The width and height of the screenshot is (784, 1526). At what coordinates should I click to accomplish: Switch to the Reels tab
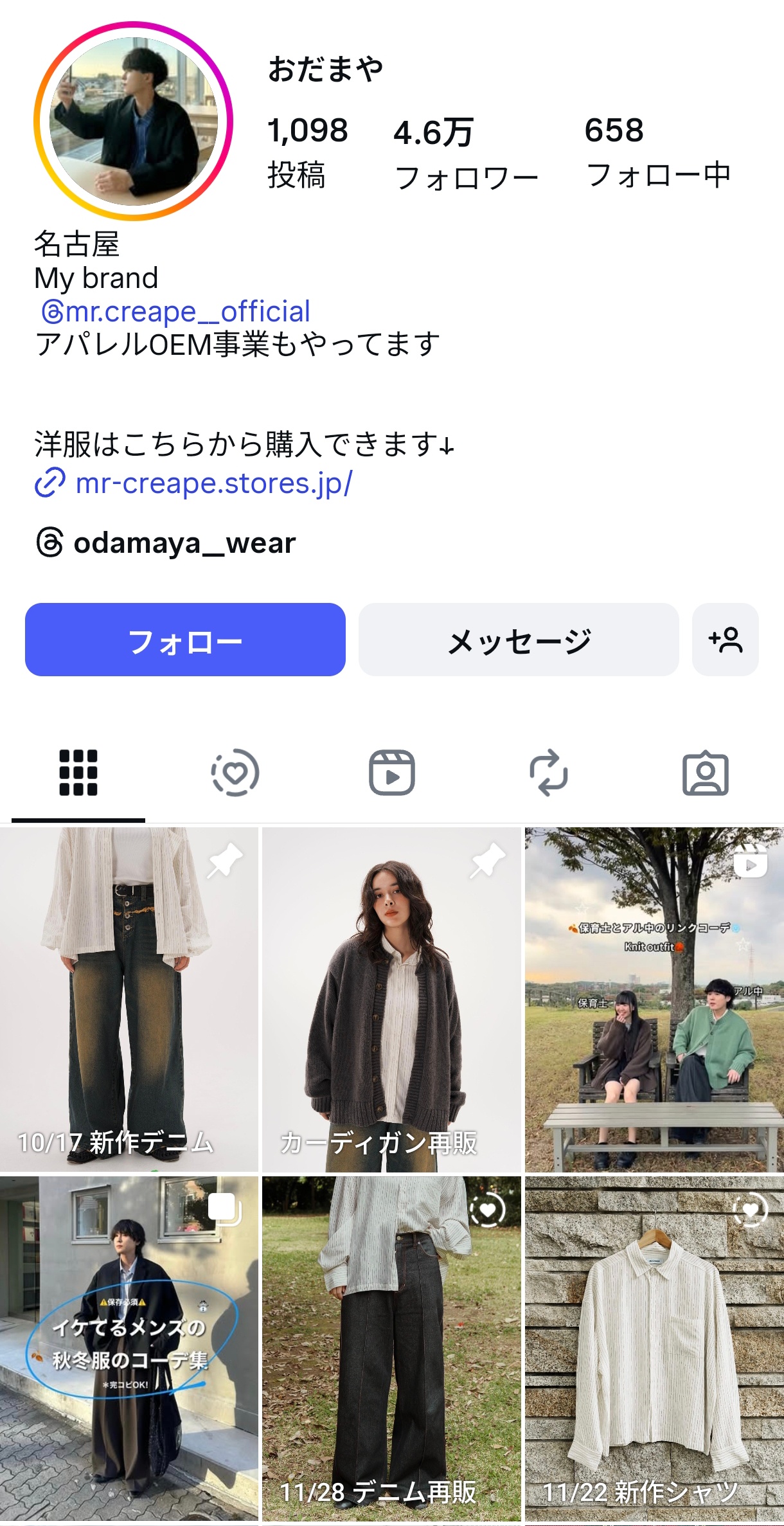(392, 773)
